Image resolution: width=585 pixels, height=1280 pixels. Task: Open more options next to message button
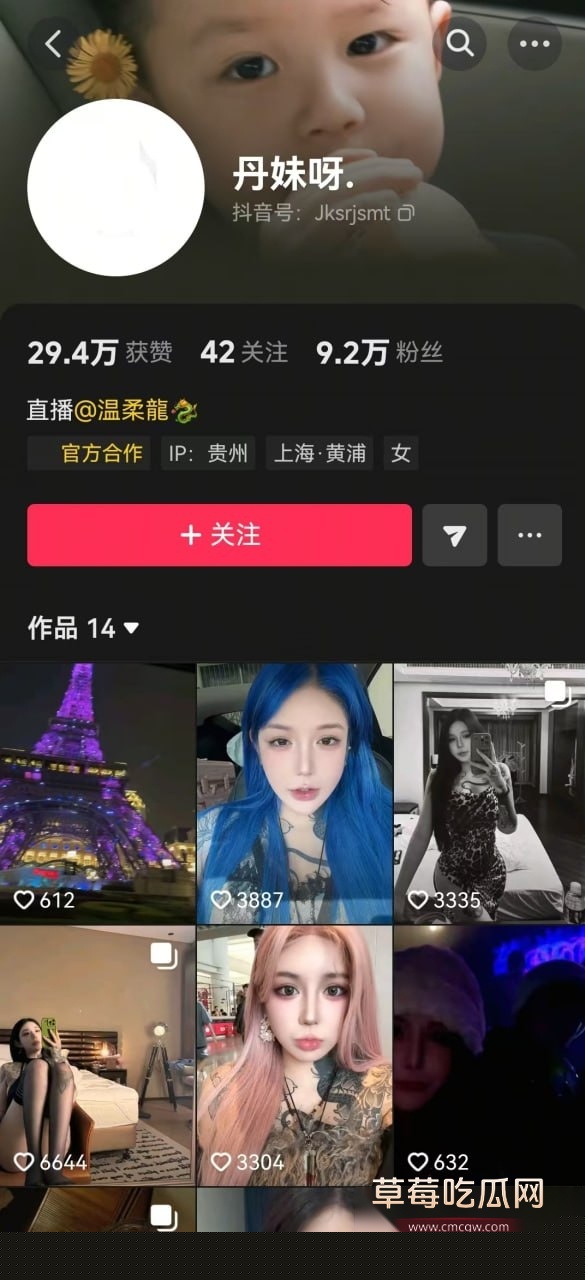530,535
